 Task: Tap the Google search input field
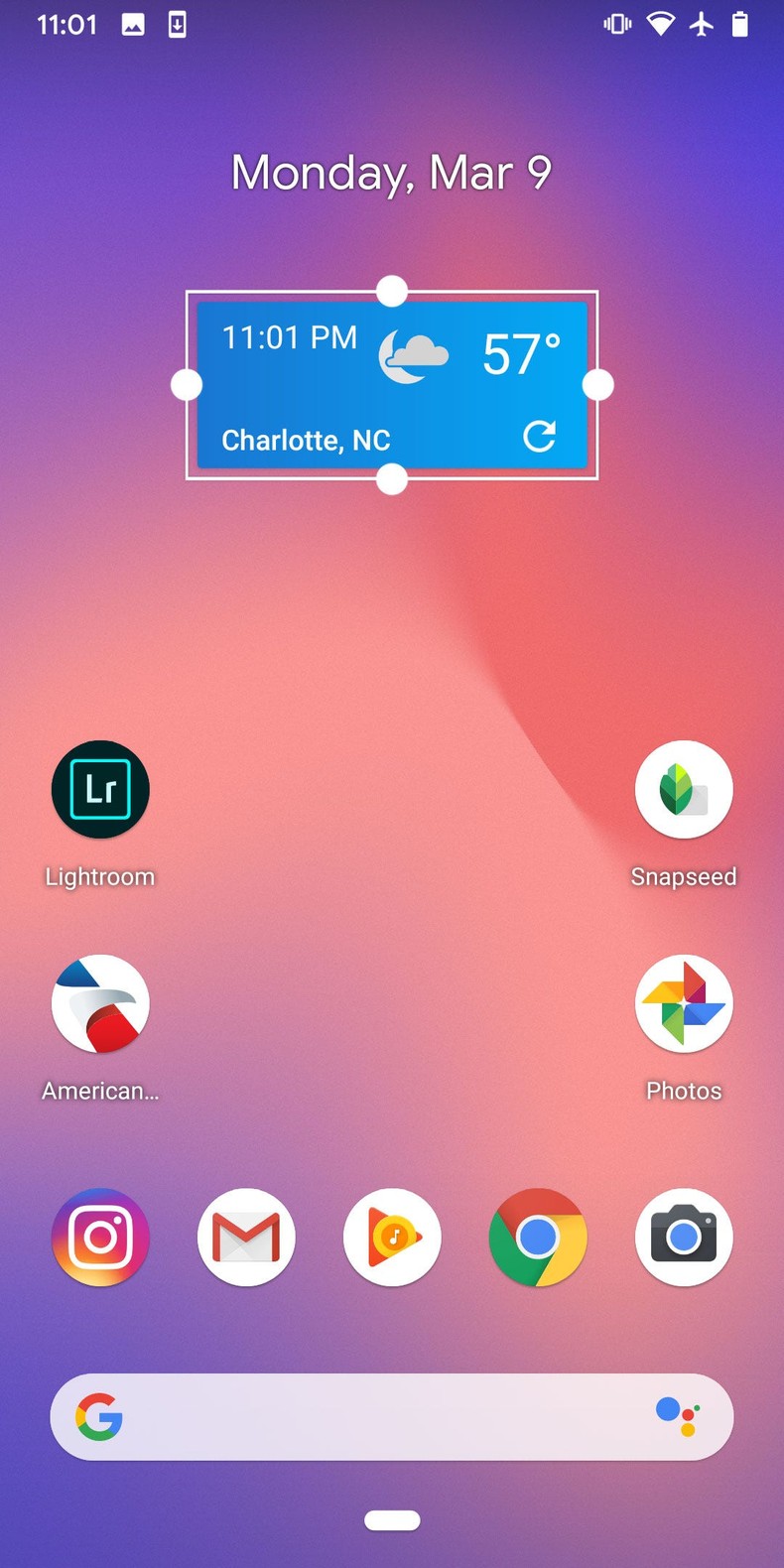391,1417
